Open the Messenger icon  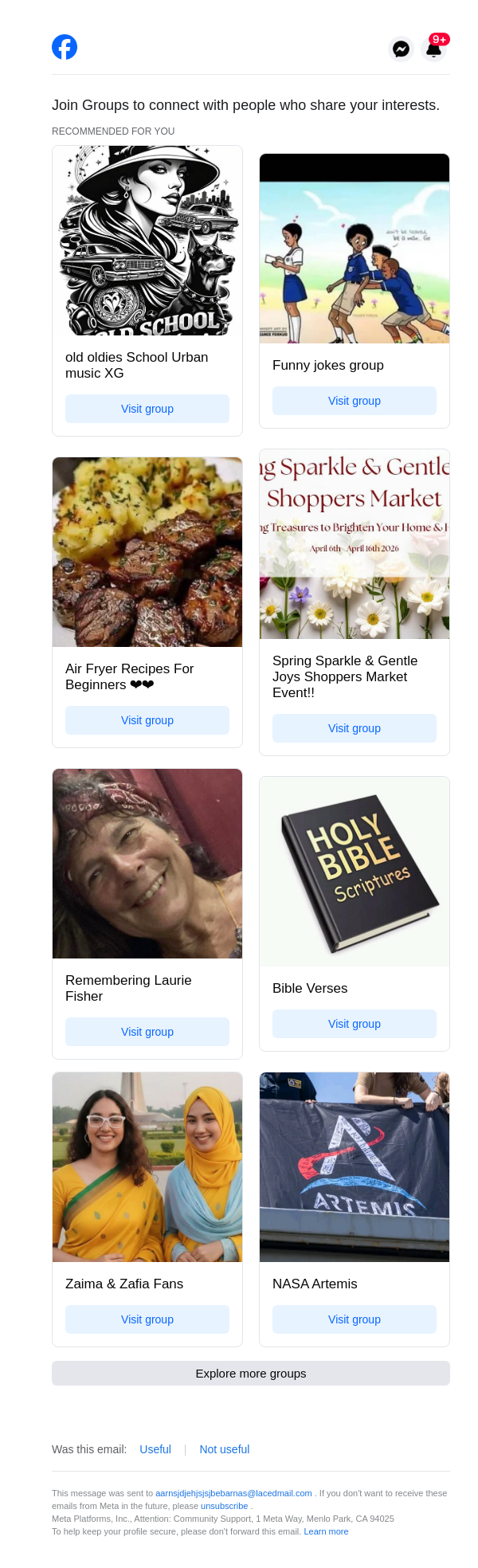[x=401, y=49]
